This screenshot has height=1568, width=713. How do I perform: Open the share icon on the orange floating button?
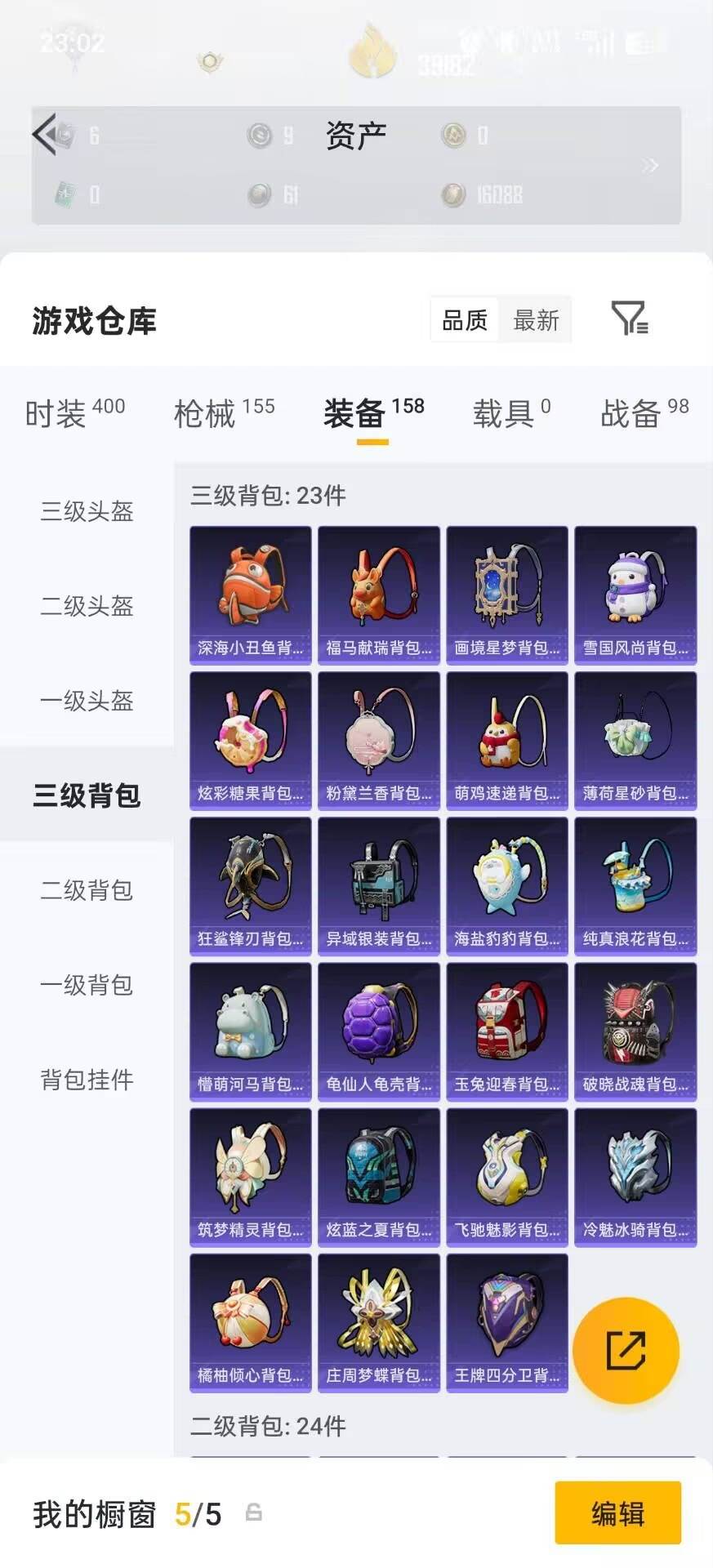tap(626, 1350)
